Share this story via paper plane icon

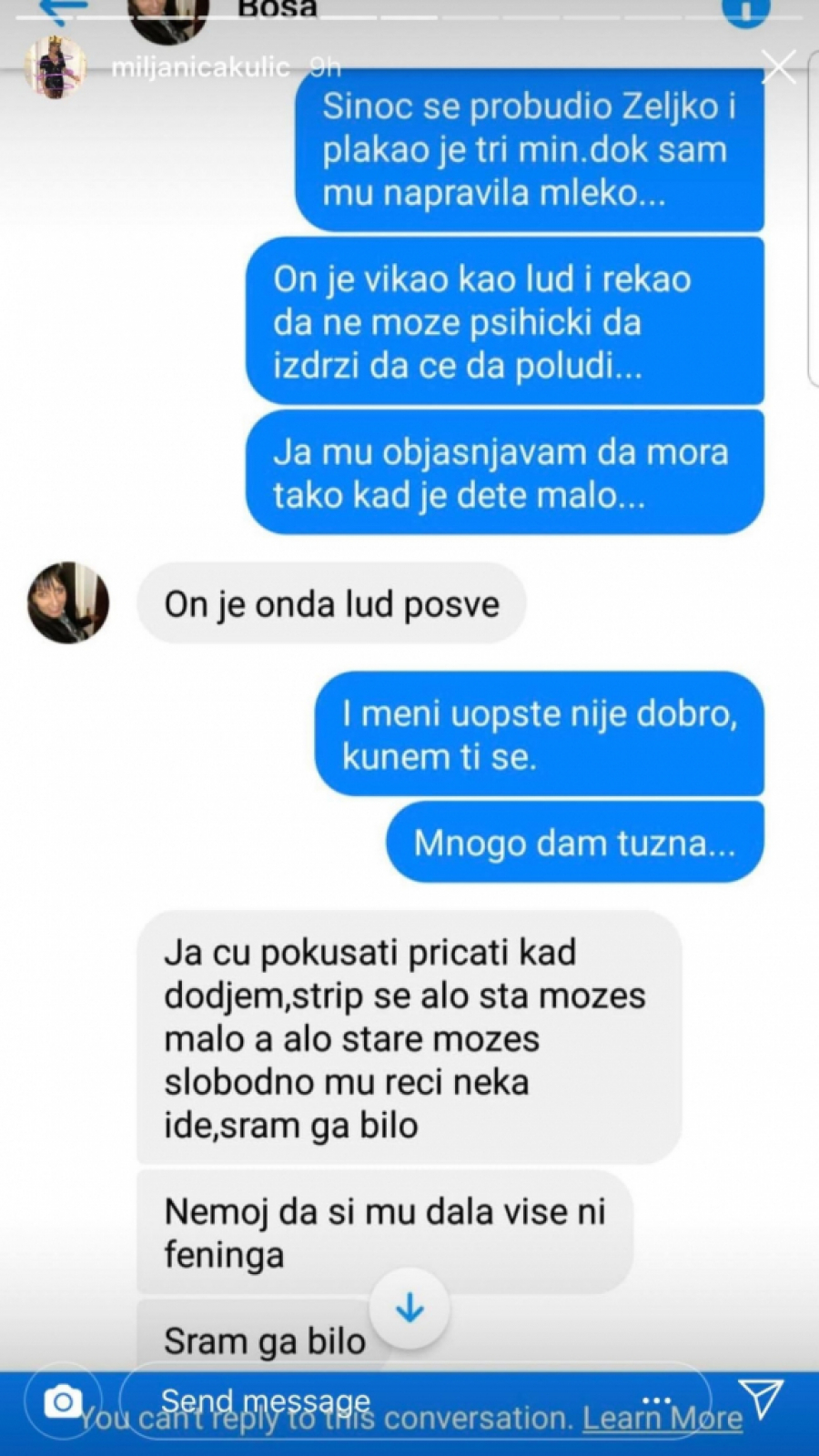[x=761, y=1399]
